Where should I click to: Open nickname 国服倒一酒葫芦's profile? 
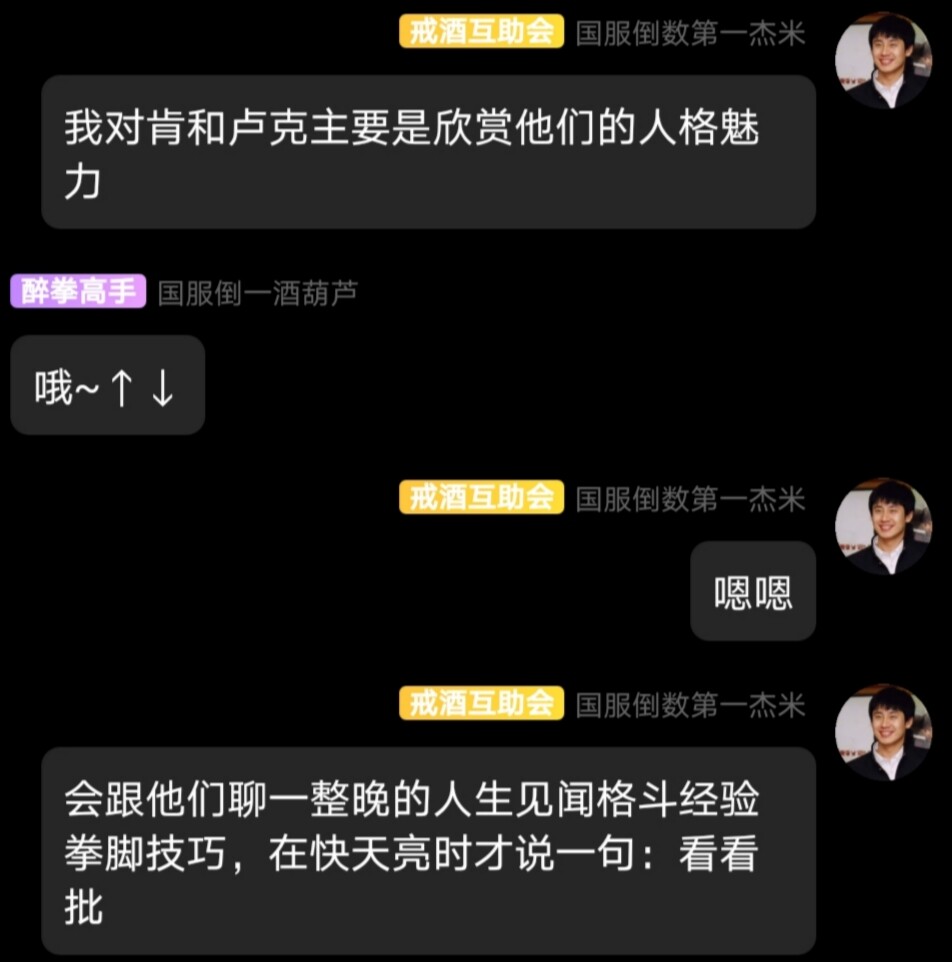coord(258,293)
